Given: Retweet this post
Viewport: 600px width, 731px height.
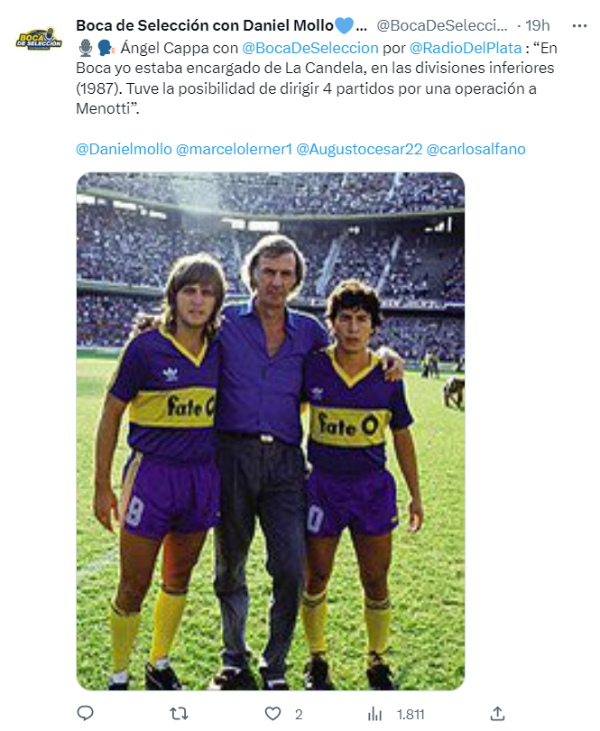Looking at the screenshot, I should [178, 714].
